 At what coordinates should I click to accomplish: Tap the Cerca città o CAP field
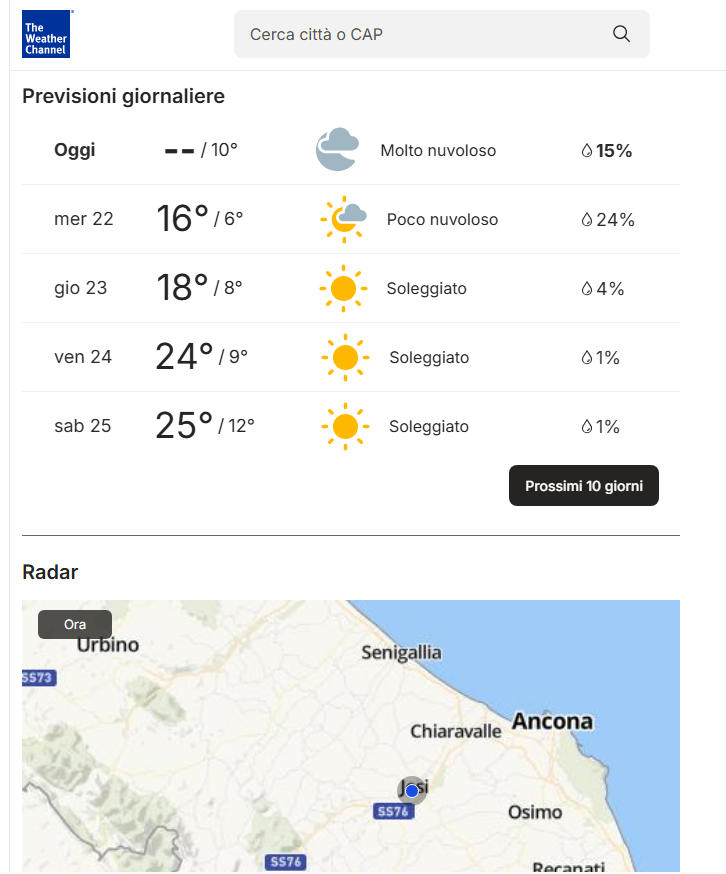[420, 34]
